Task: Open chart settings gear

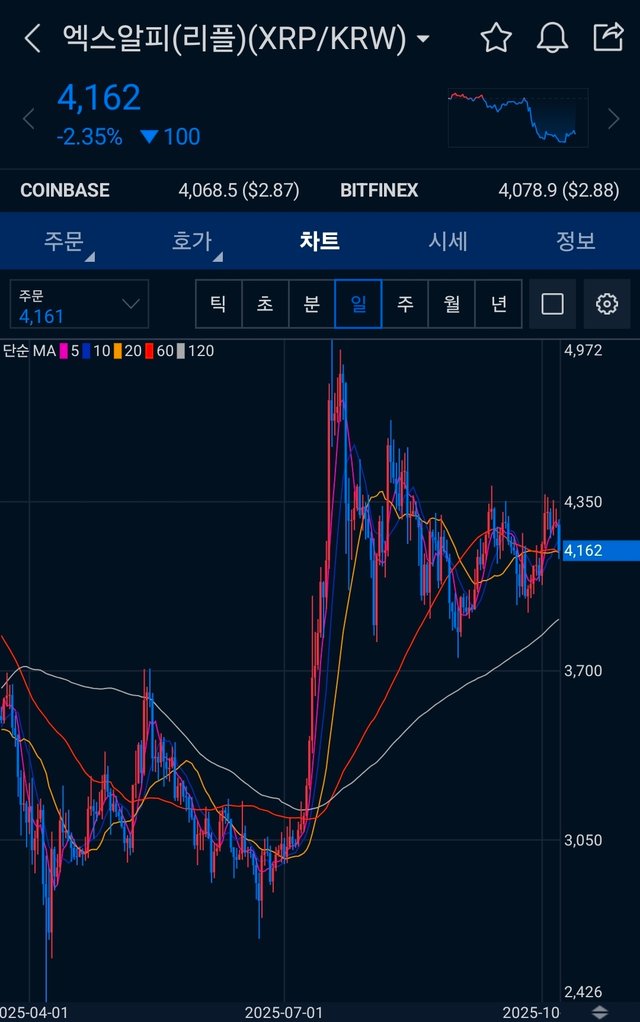Action: 607,304
